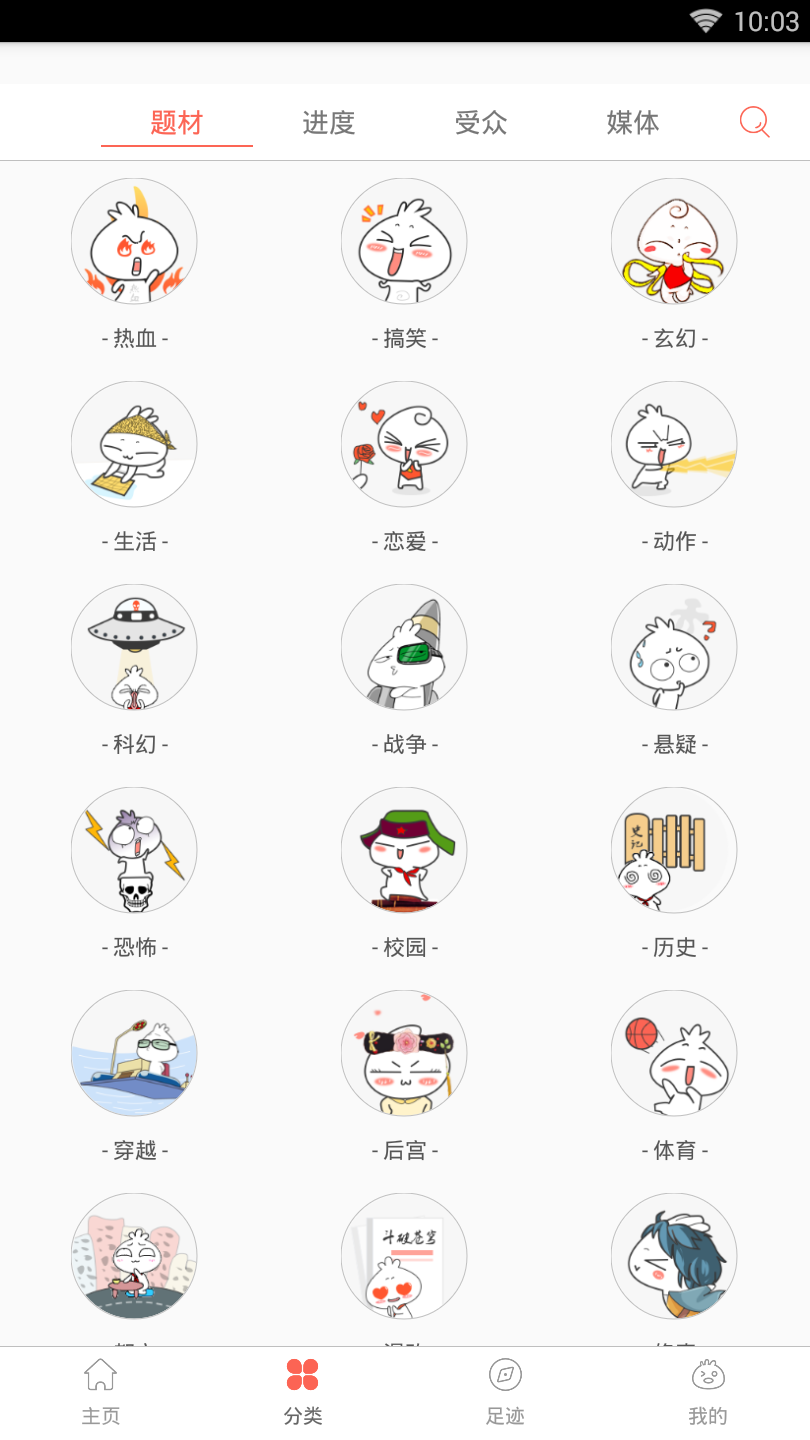Open the 历史 history category icon
This screenshot has width=810, height=1440.
(674, 850)
